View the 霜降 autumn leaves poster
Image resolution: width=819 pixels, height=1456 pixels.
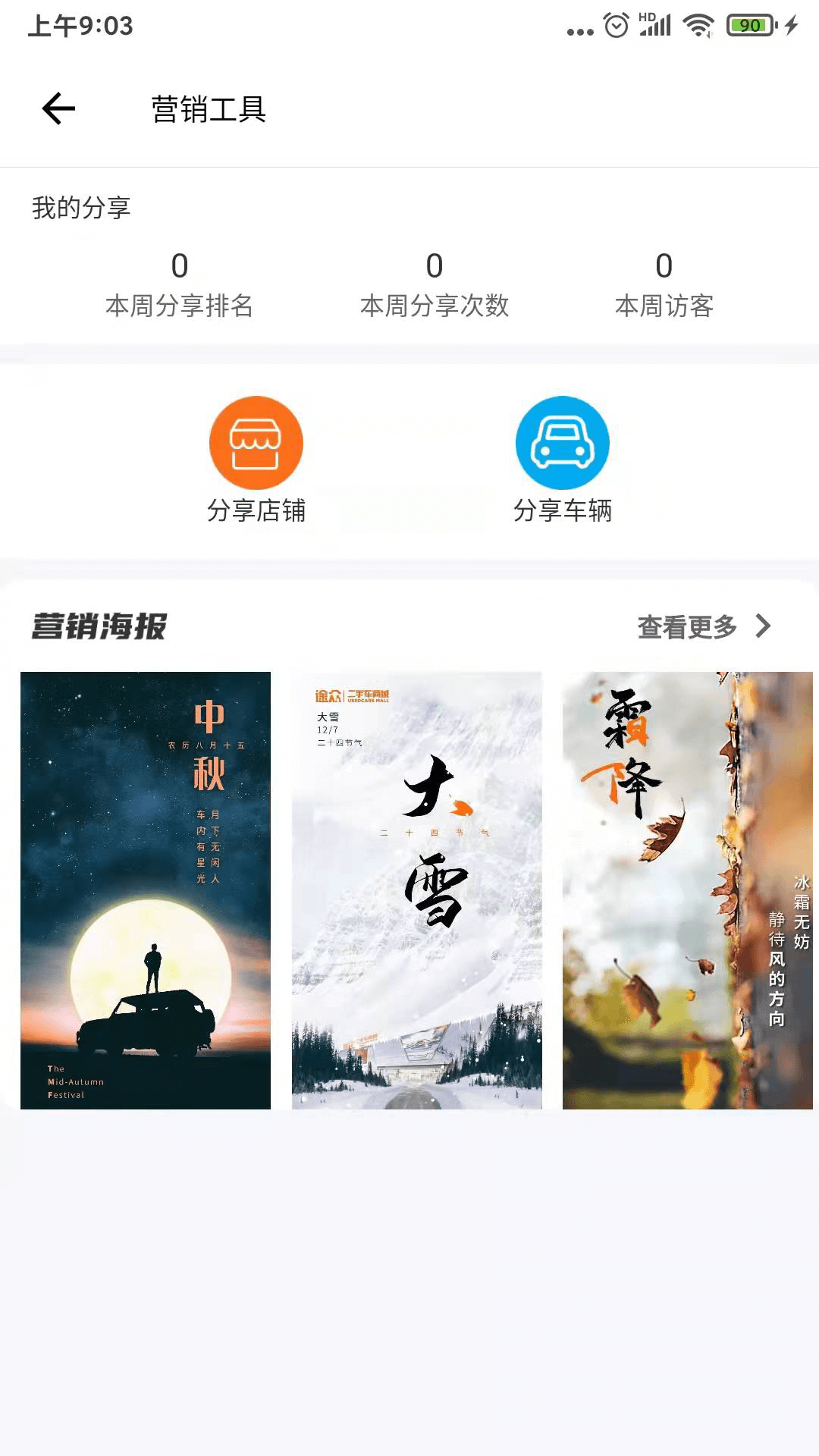pyautogui.click(x=687, y=890)
